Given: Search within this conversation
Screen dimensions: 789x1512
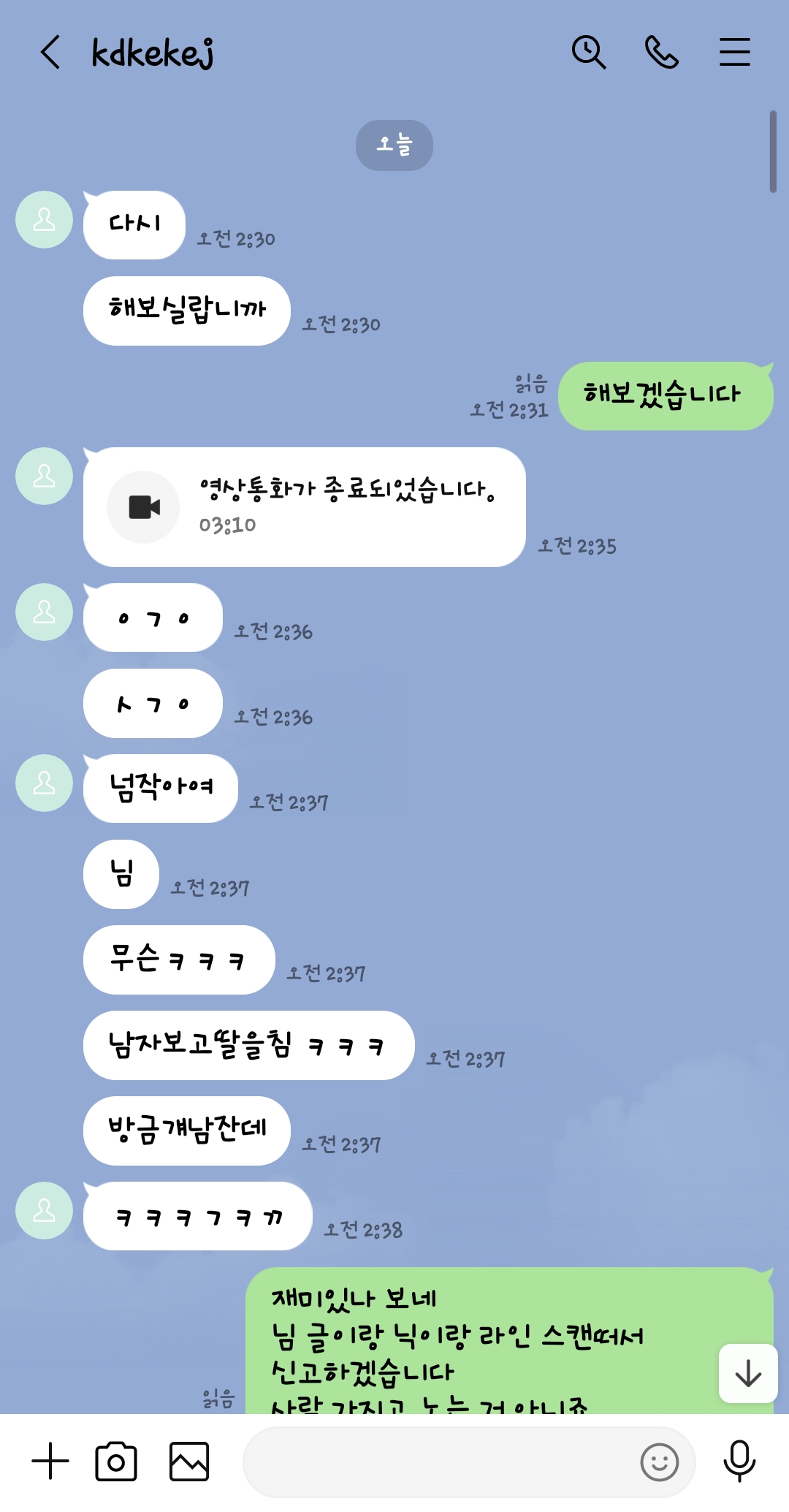Looking at the screenshot, I should coord(588,53).
